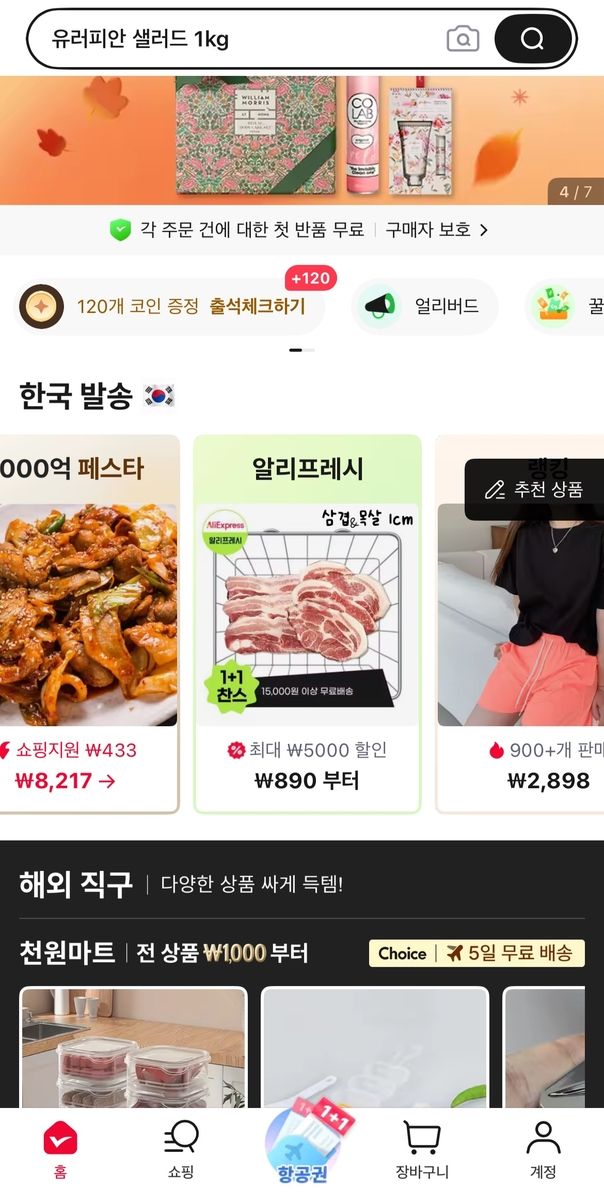The image size is (604, 1200).
Task: Tap the black search magnifier button
Action: 533,40
